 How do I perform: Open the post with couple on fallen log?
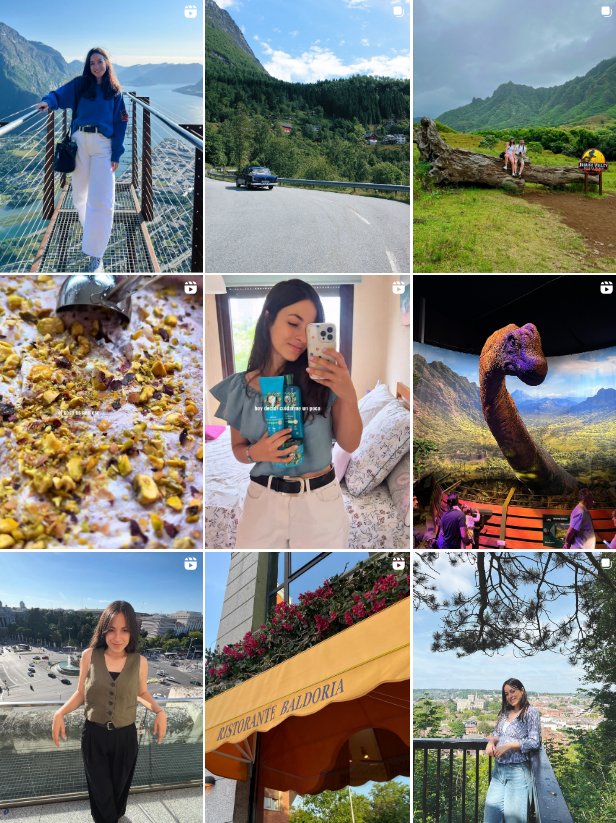click(x=514, y=136)
